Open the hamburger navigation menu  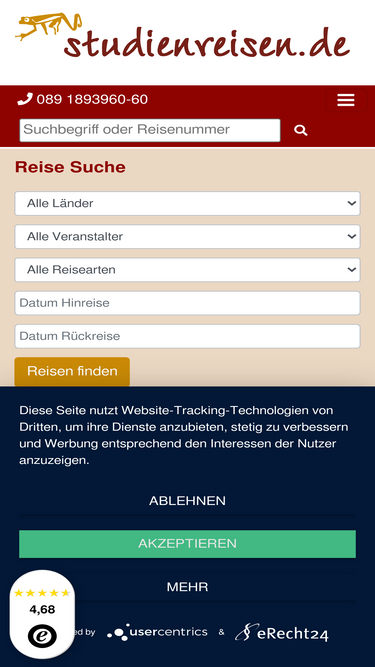(346, 100)
